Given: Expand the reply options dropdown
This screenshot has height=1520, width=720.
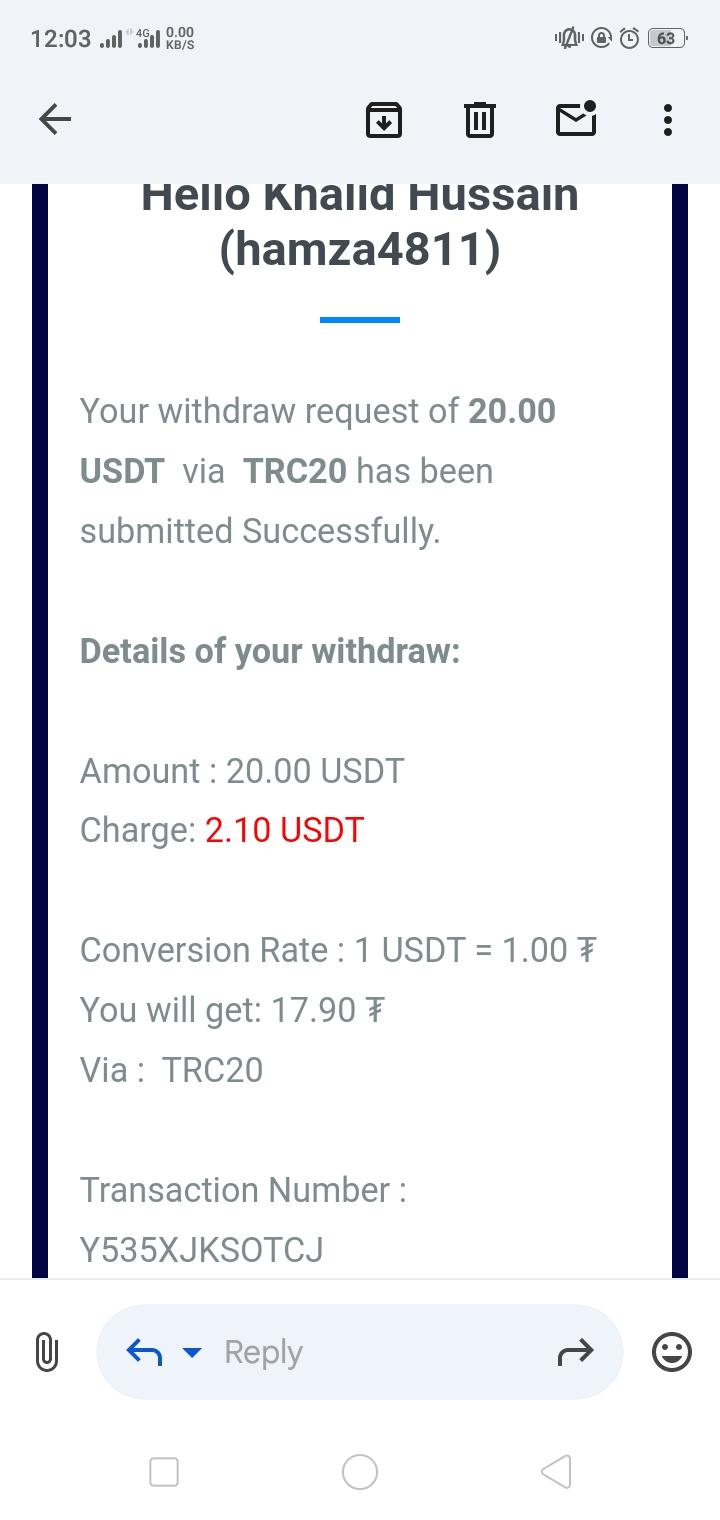Looking at the screenshot, I should coord(191,1353).
